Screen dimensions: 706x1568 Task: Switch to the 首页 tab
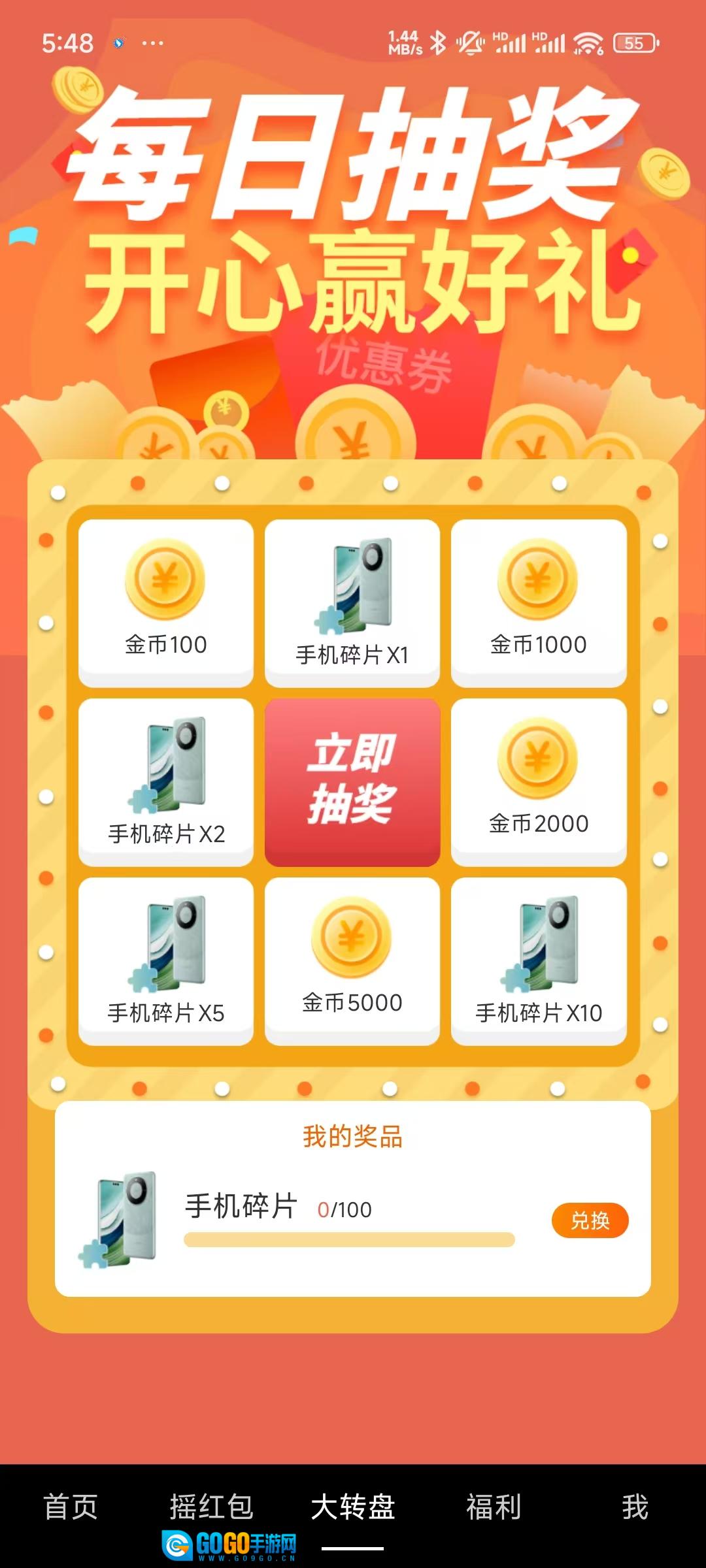tap(71, 1507)
